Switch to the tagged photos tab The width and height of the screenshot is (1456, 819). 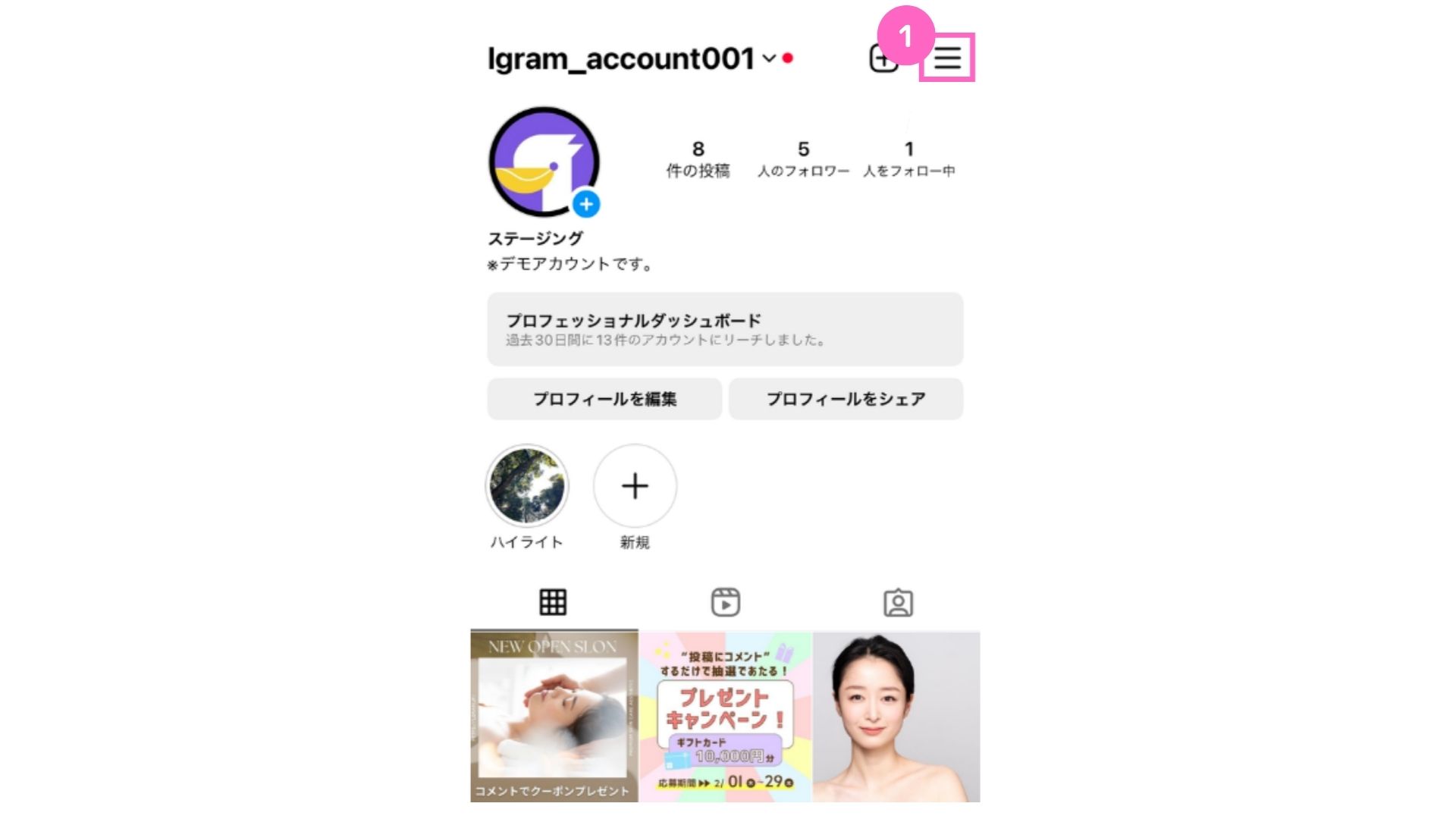(x=898, y=602)
